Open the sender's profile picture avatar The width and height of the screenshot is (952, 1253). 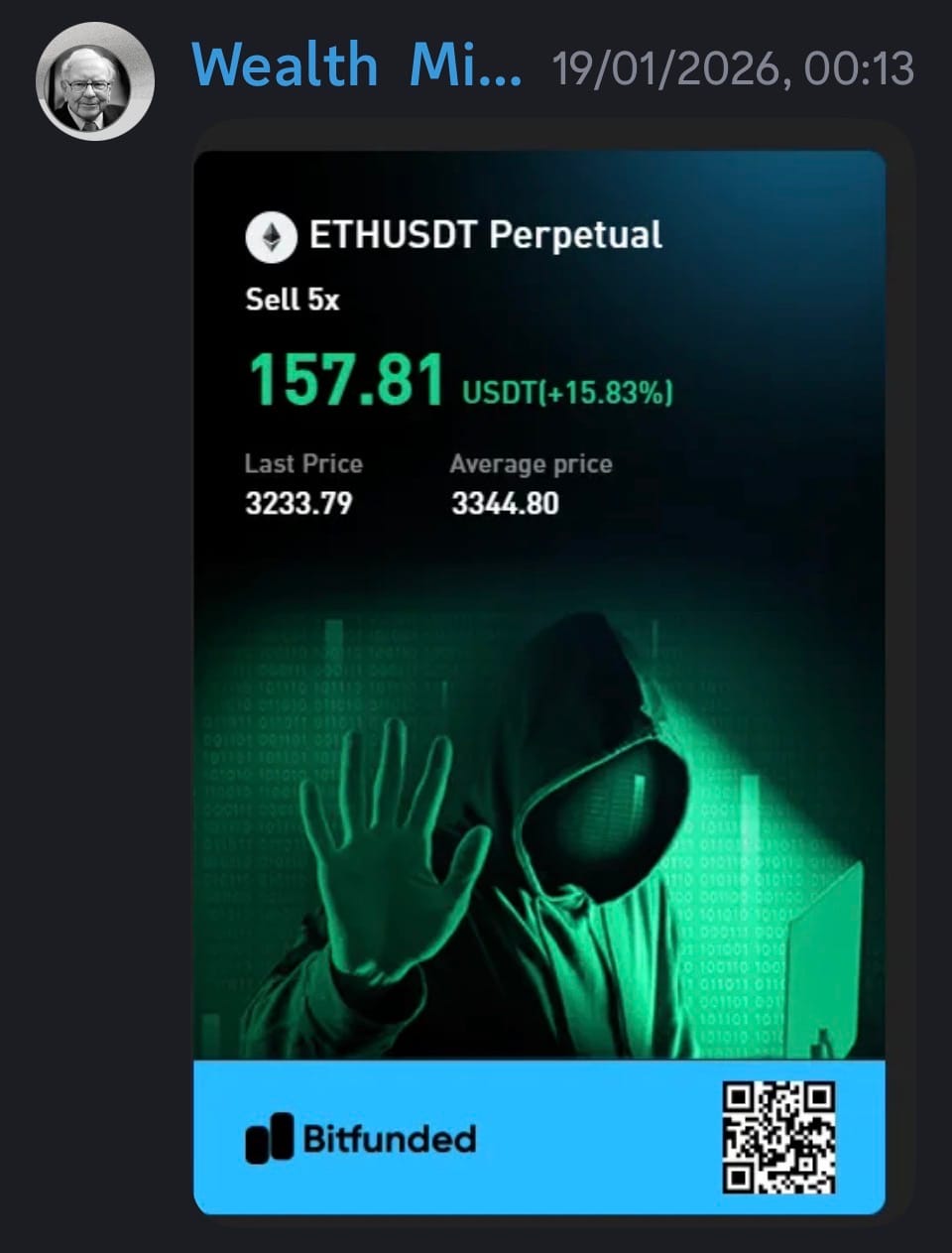(94, 81)
